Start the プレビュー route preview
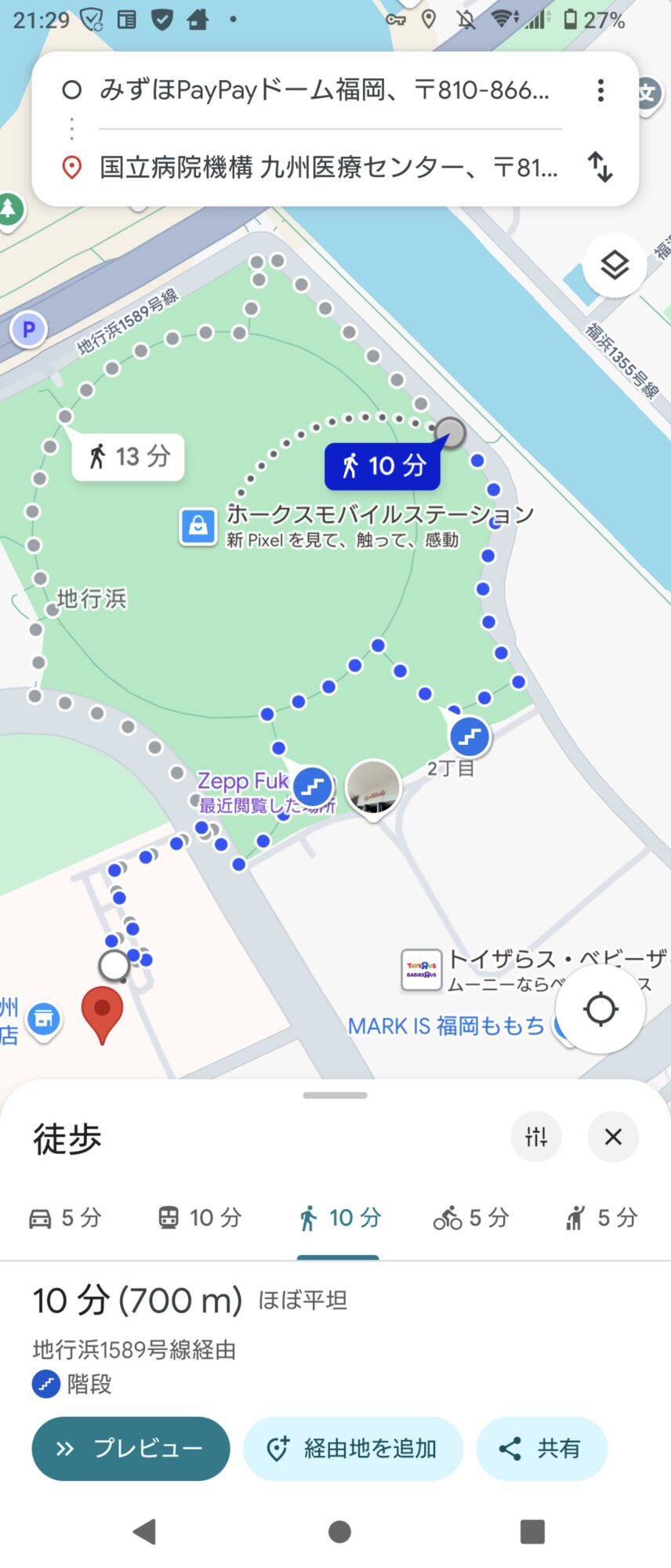Image resolution: width=671 pixels, height=1568 pixels. point(131,1448)
